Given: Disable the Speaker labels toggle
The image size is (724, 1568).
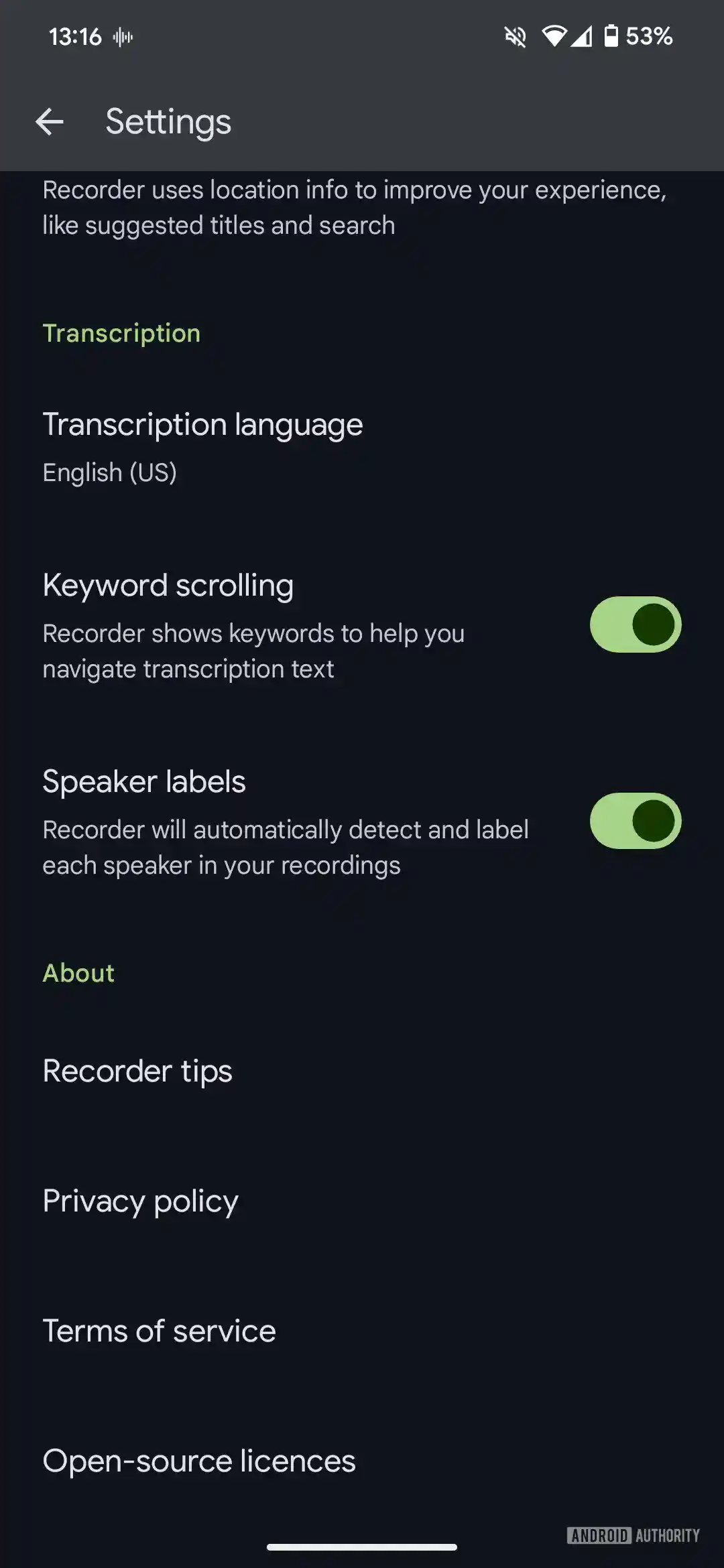Looking at the screenshot, I should coord(635,821).
